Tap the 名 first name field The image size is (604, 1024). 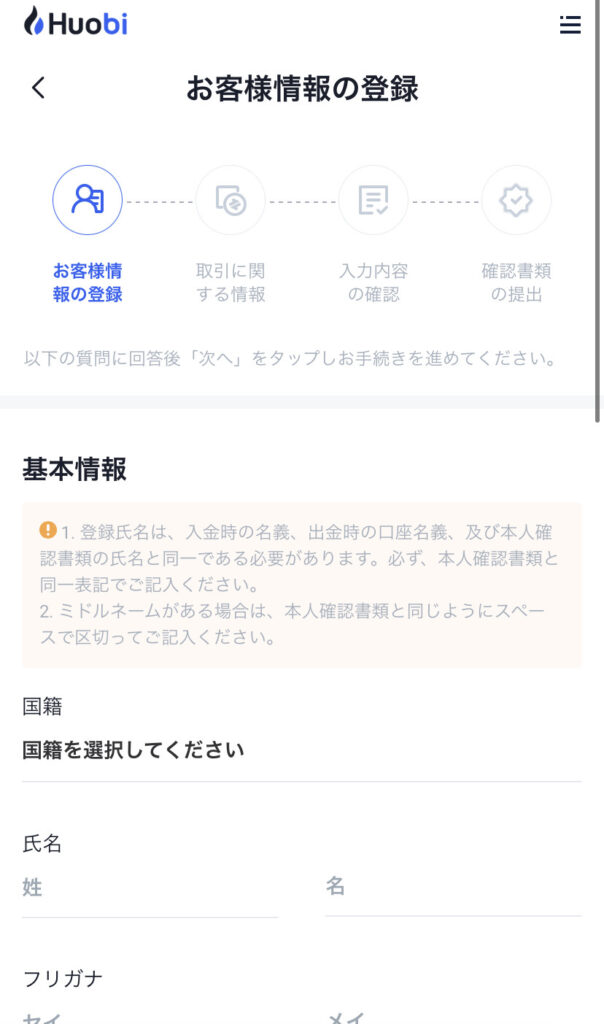pyautogui.click(x=453, y=887)
